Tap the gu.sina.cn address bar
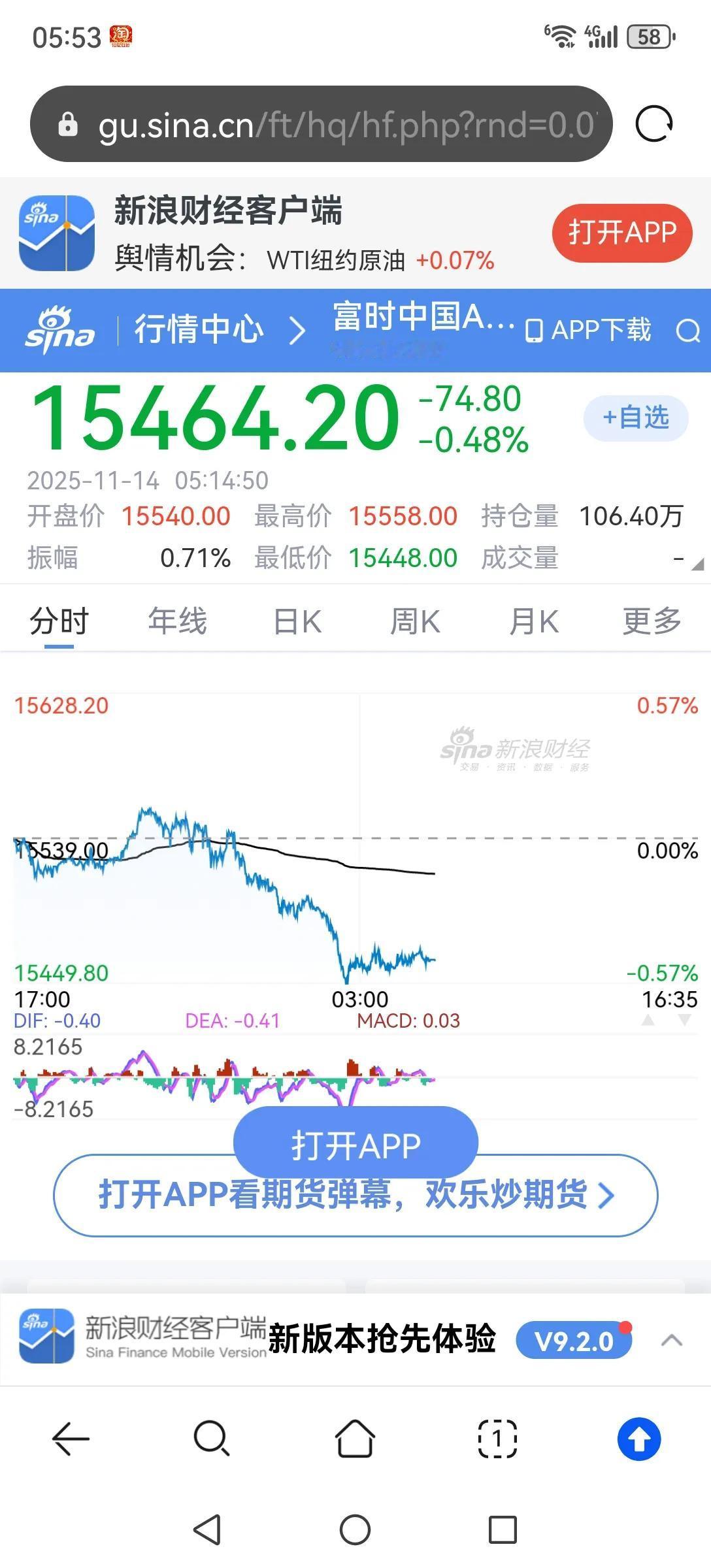711x1568 pixels. (x=321, y=124)
